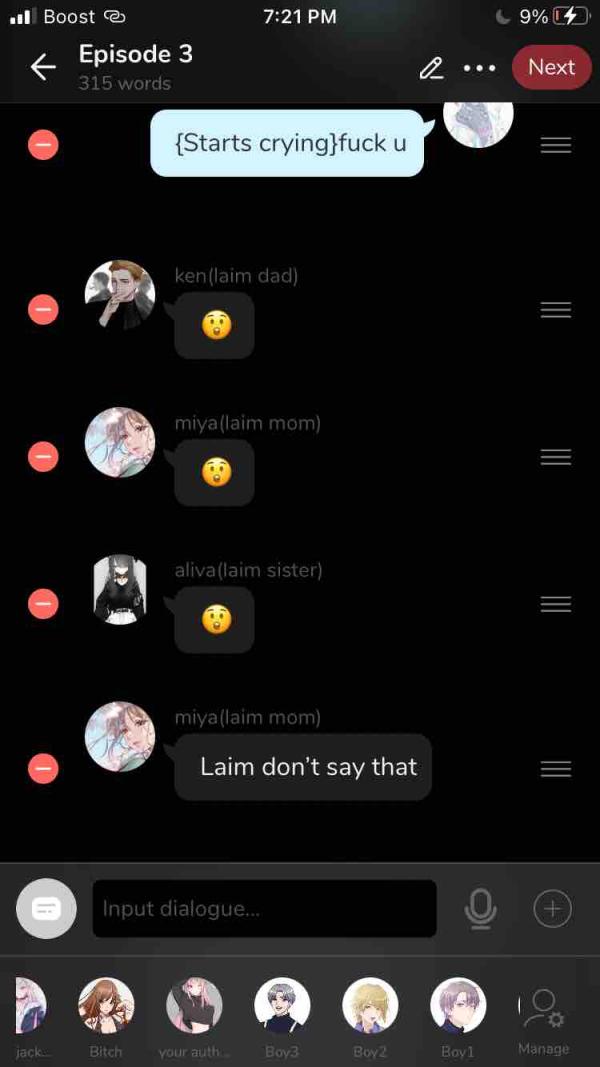Tap the Next button
Viewport: 600px width, 1067px height.
pyautogui.click(x=551, y=67)
